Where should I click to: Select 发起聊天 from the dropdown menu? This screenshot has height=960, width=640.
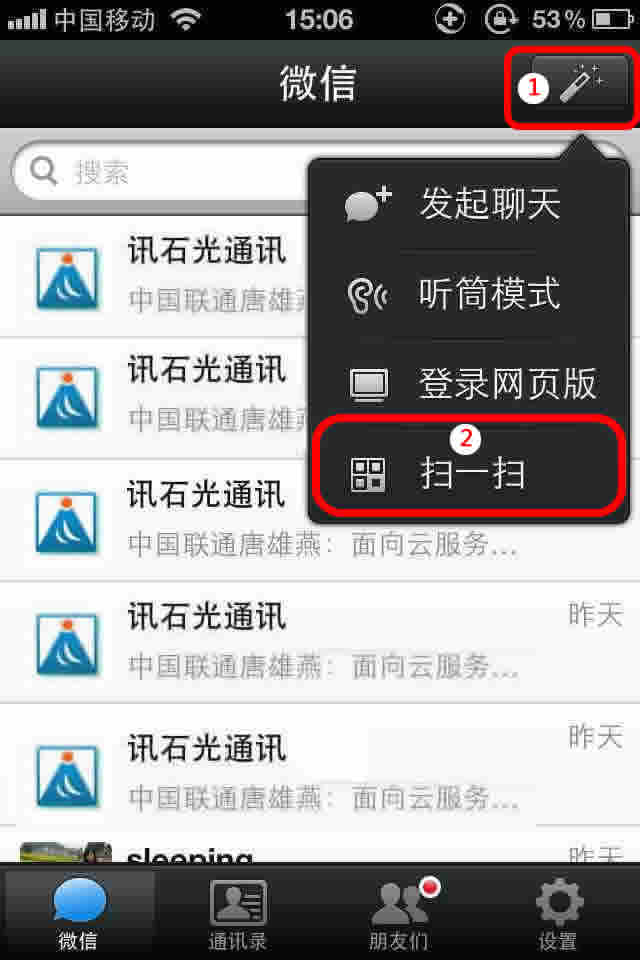pyautogui.click(x=468, y=204)
